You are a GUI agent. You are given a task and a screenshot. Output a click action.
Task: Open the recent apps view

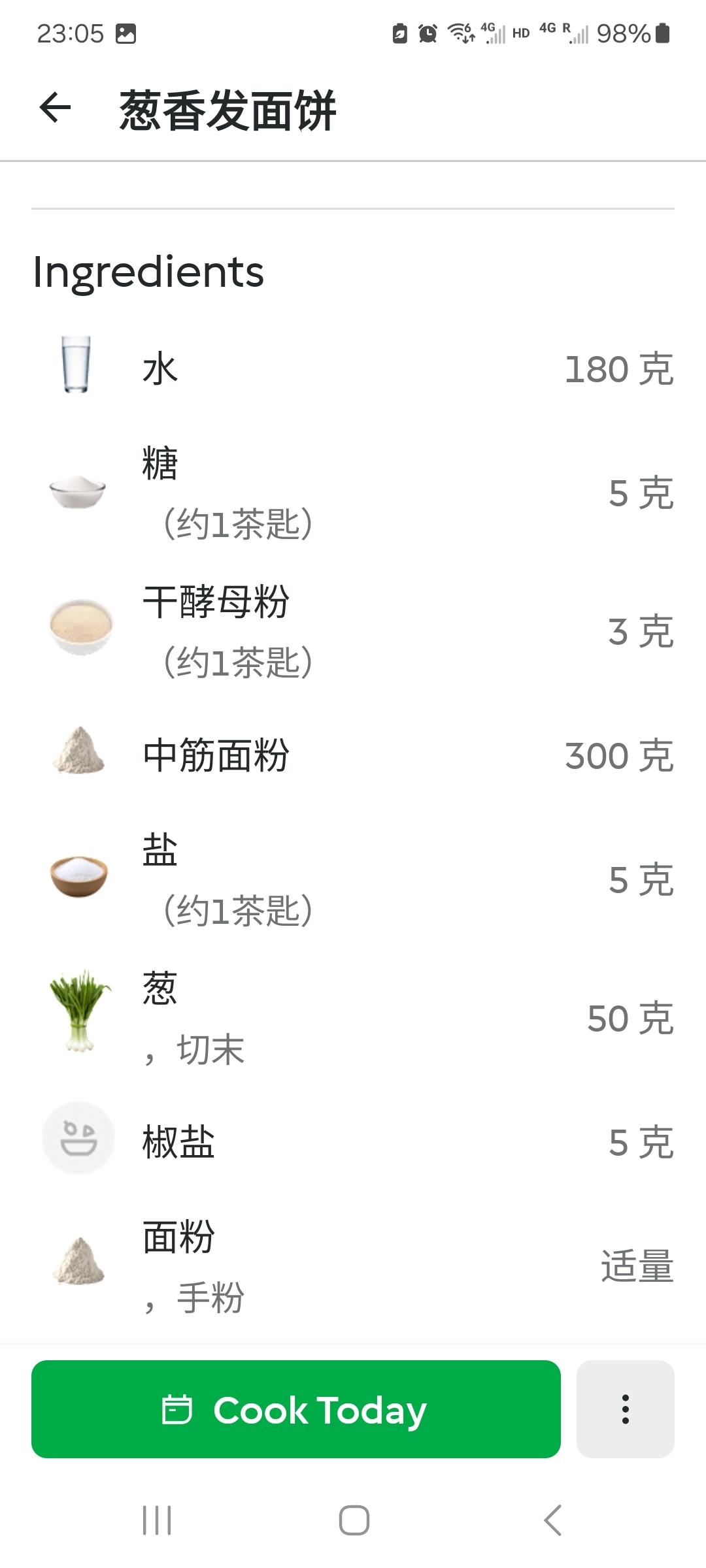coord(157,1520)
